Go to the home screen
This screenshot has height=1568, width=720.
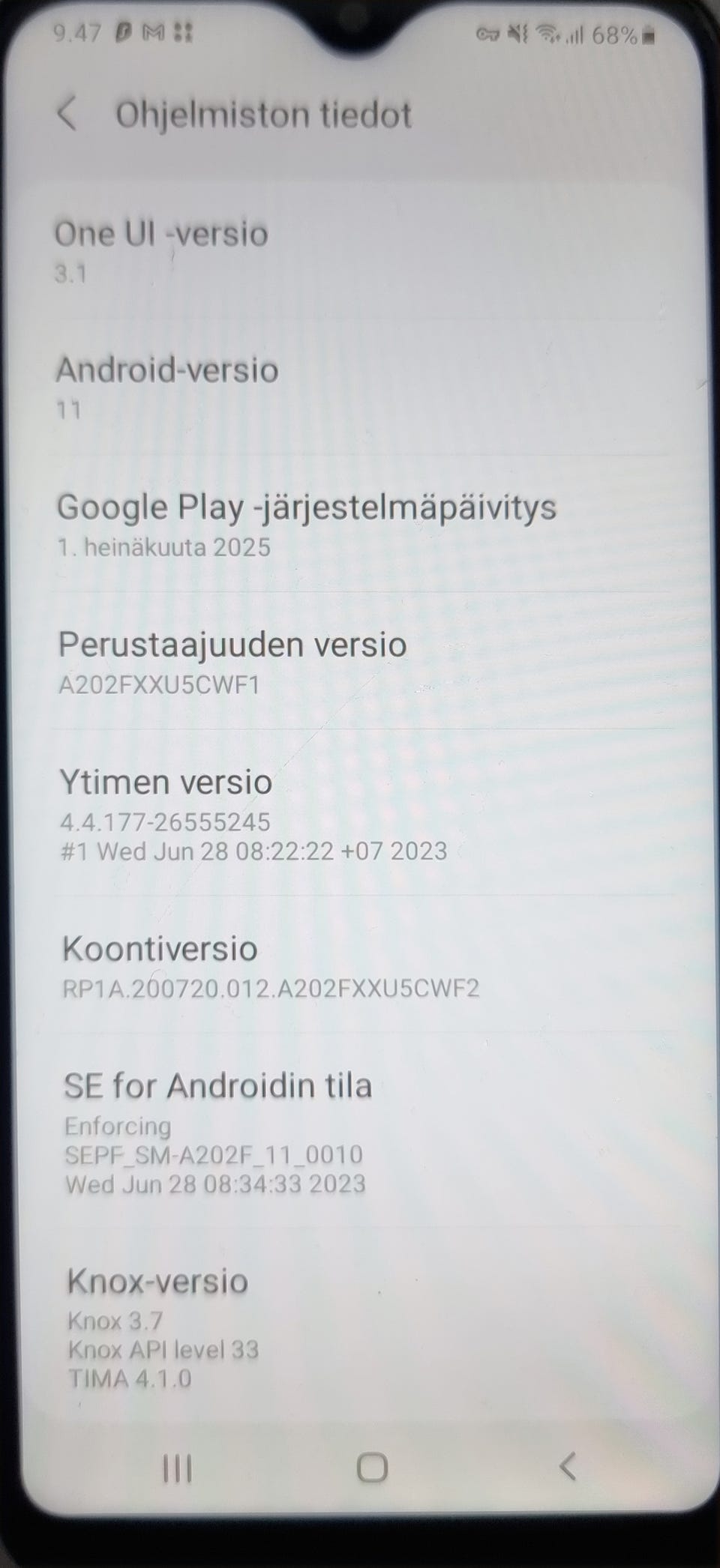372,1468
